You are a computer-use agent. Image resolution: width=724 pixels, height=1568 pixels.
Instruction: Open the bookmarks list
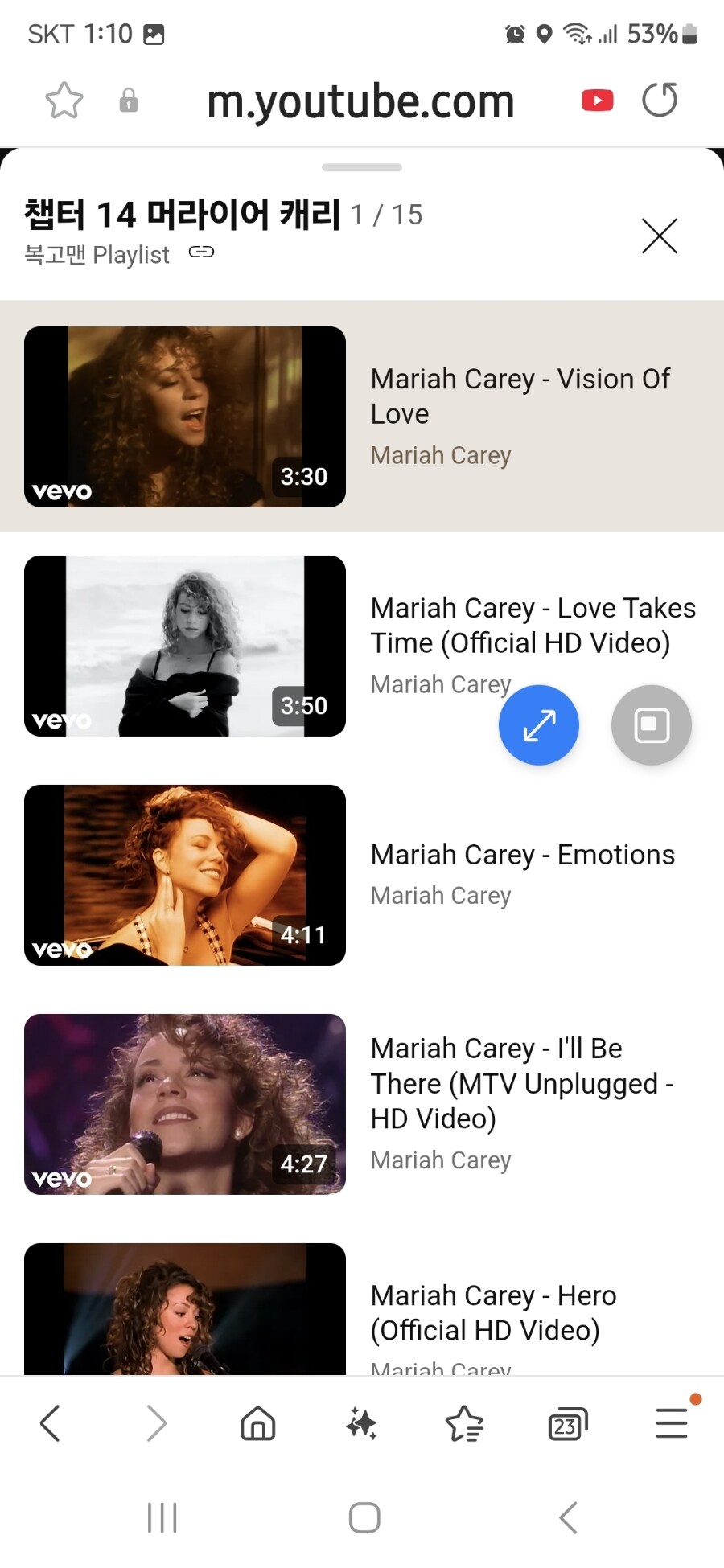point(464,1424)
